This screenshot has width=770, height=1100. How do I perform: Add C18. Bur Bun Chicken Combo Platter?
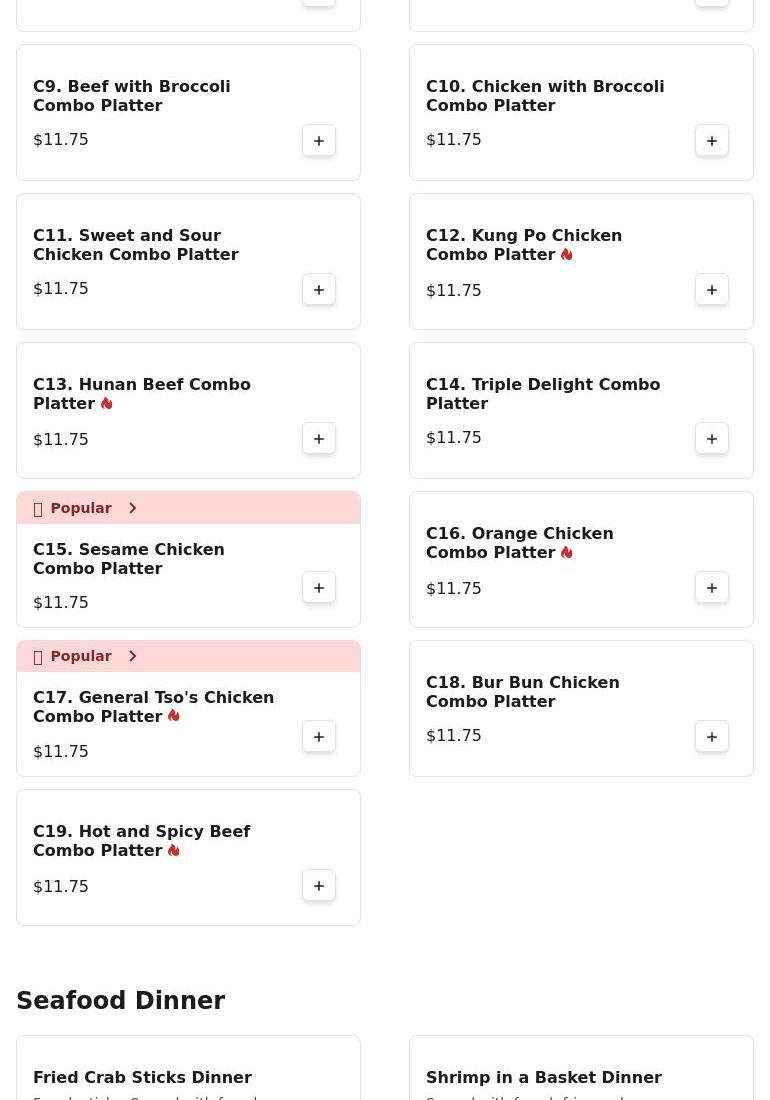point(712,736)
